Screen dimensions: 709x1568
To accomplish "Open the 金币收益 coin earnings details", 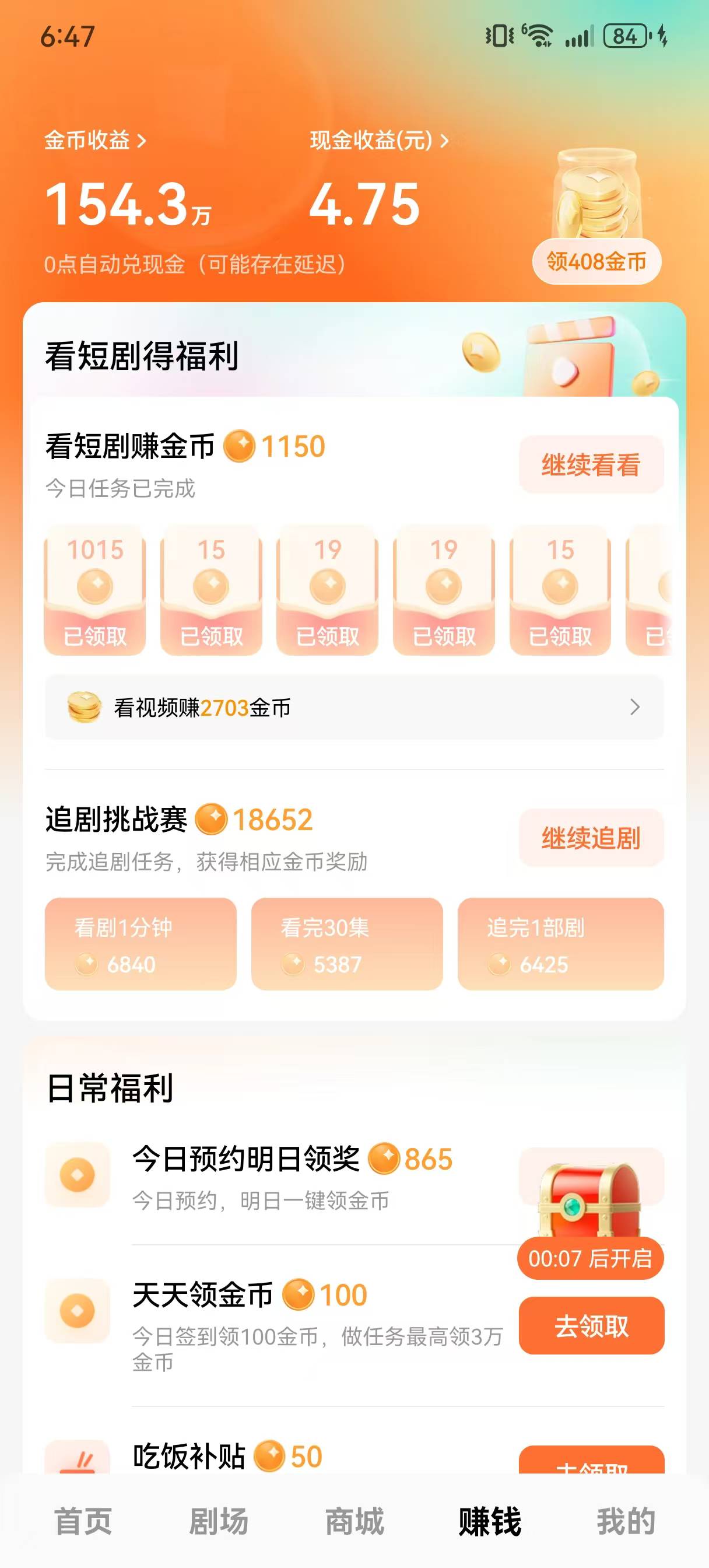I will pos(96,141).
